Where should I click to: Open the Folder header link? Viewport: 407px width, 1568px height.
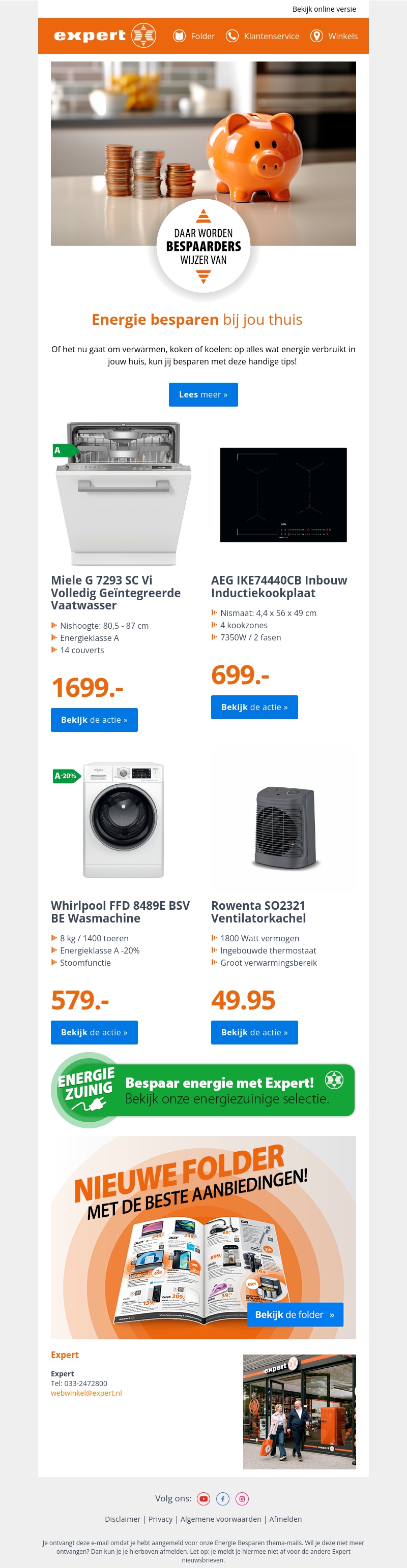(194, 36)
